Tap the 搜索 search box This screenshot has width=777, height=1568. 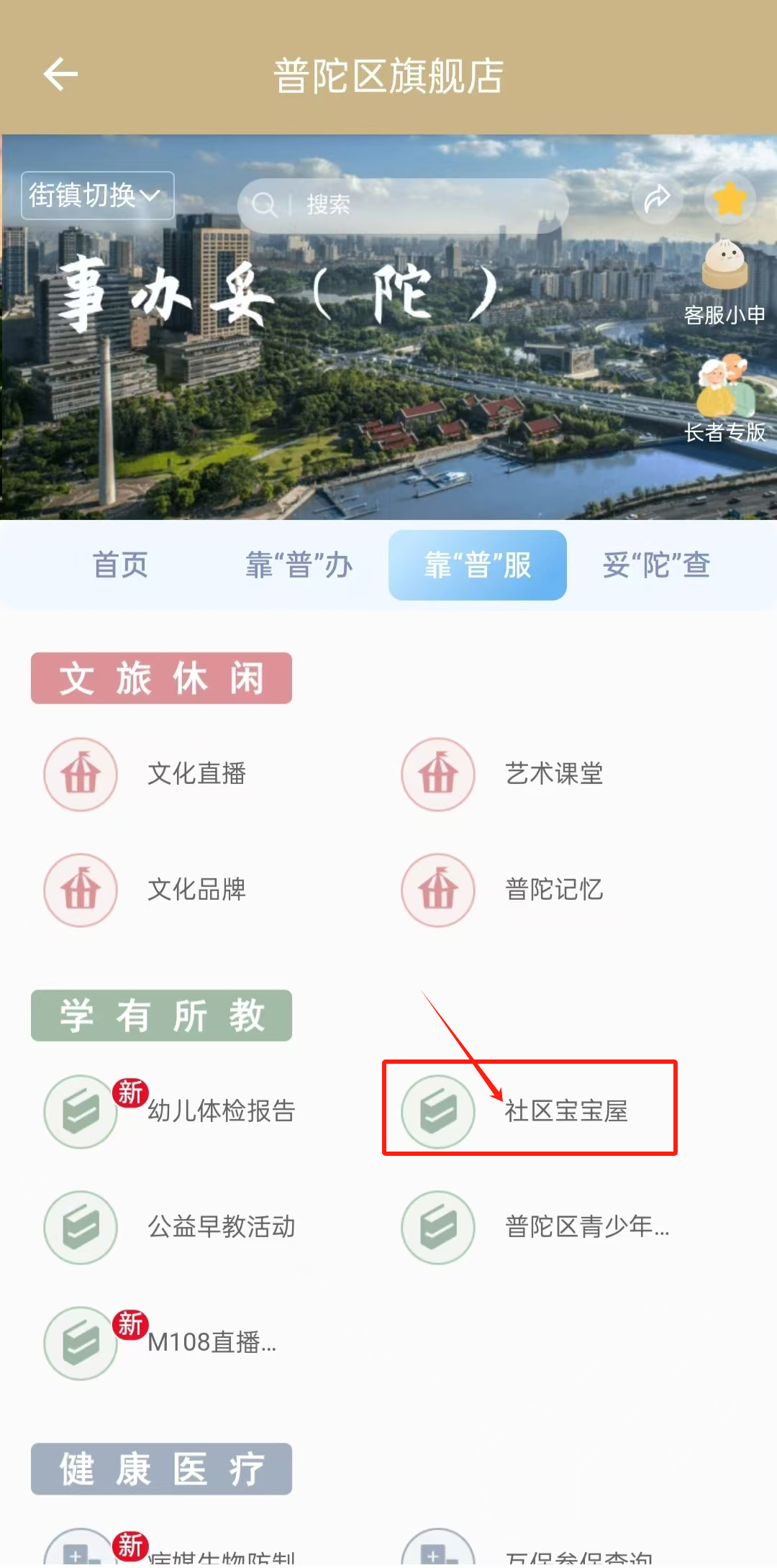(403, 205)
